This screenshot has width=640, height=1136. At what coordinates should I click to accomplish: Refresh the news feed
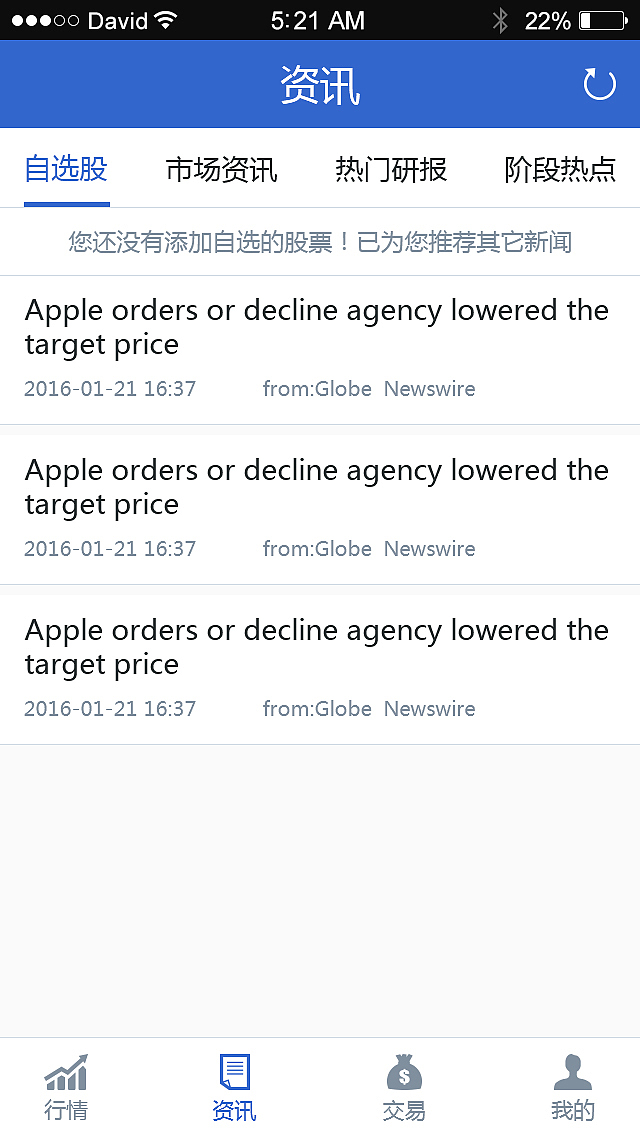599,85
